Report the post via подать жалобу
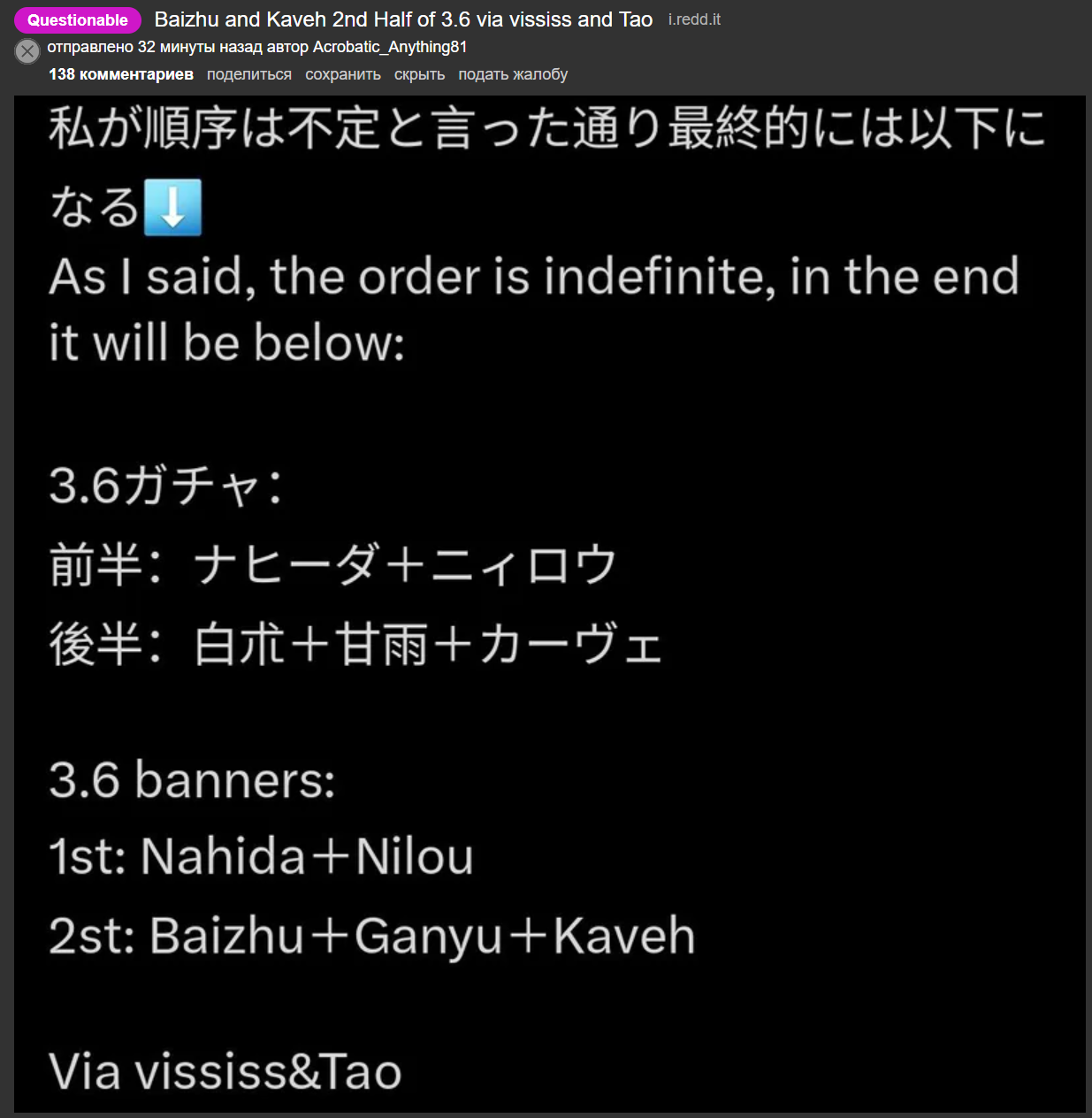Screen dimensions: 1092x1118 click(x=513, y=74)
